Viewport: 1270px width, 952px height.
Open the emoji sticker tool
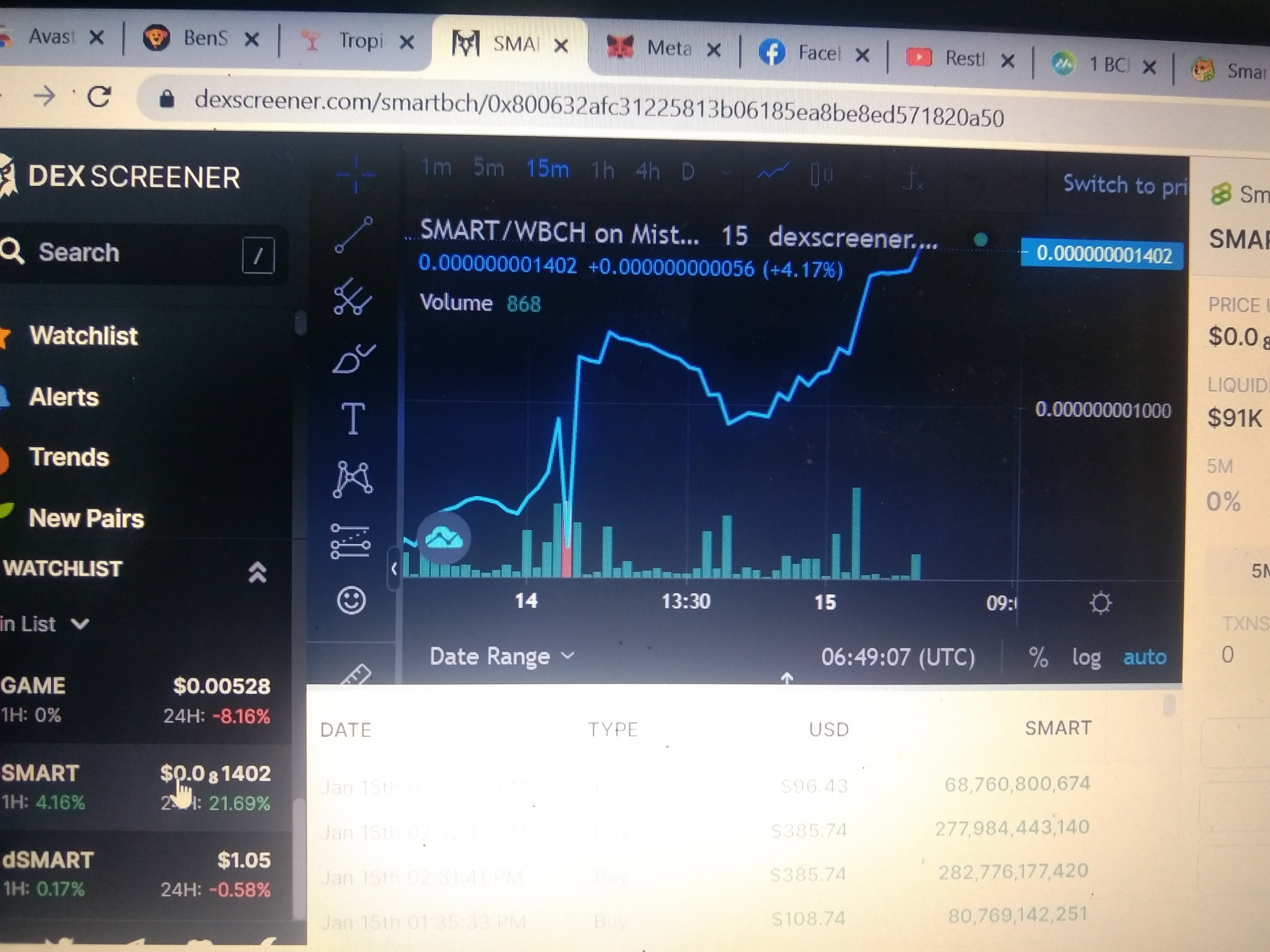point(351,600)
